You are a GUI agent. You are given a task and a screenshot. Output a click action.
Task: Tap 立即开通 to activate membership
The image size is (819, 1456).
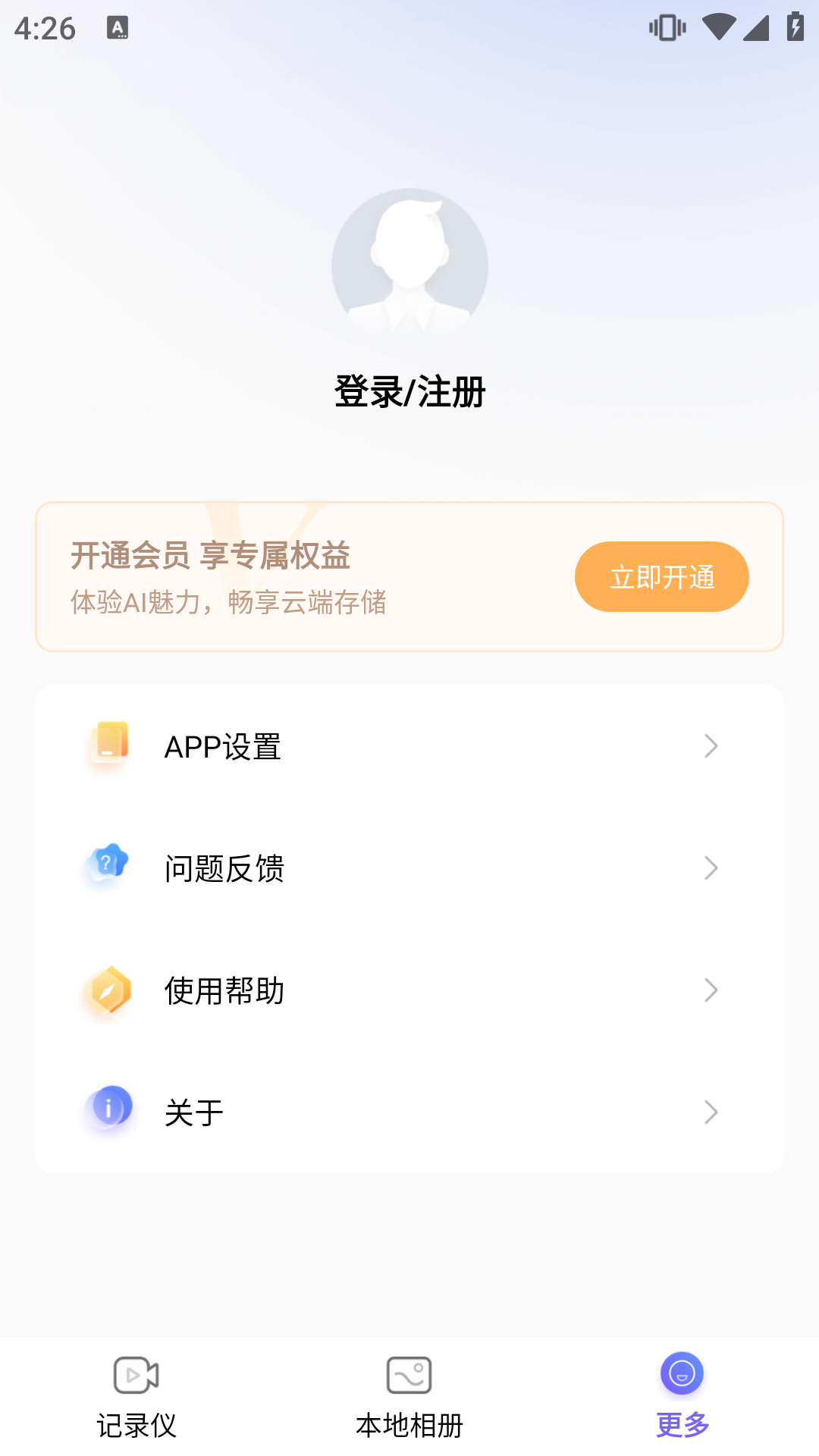click(661, 577)
